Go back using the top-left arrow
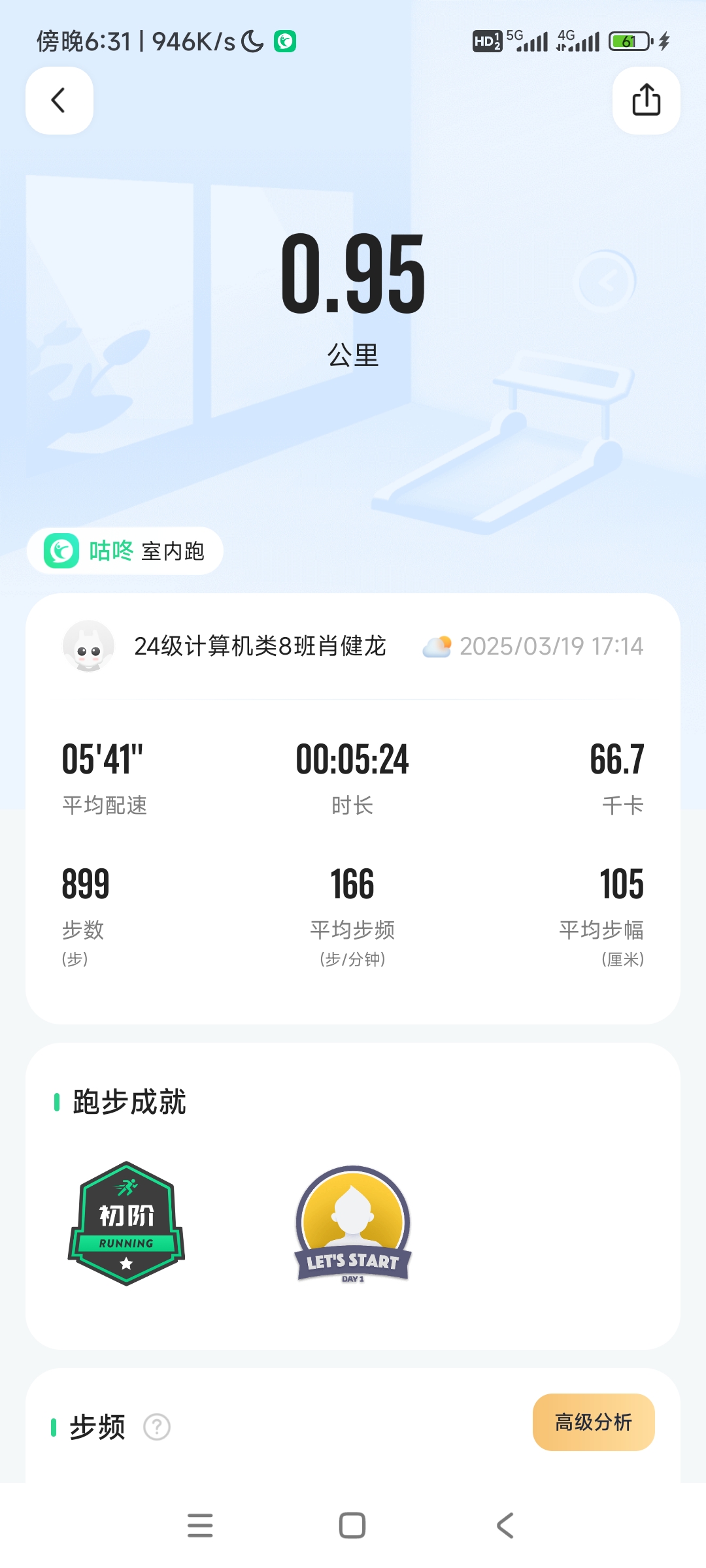706x1568 pixels. pyautogui.click(x=59, y=101)
